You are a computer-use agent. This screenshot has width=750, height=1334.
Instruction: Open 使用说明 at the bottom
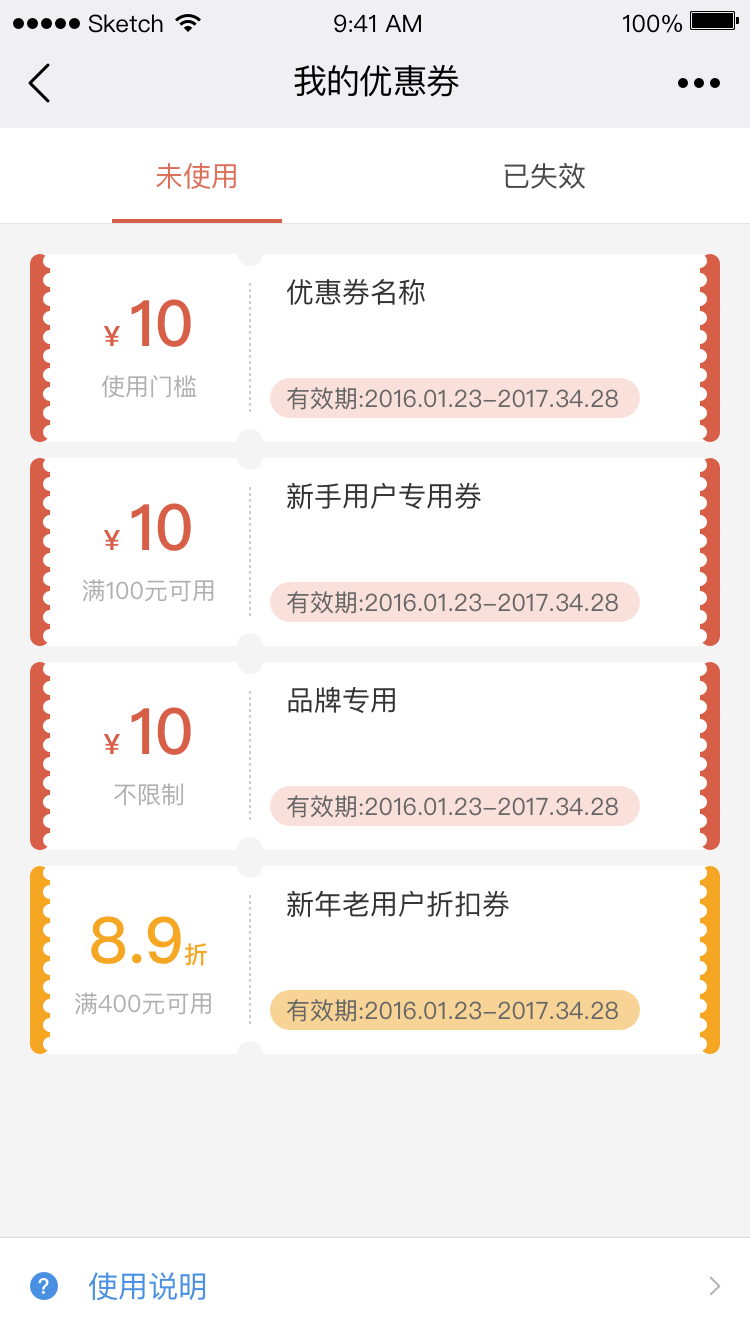pyautogui.click(x=147, y=1286)
